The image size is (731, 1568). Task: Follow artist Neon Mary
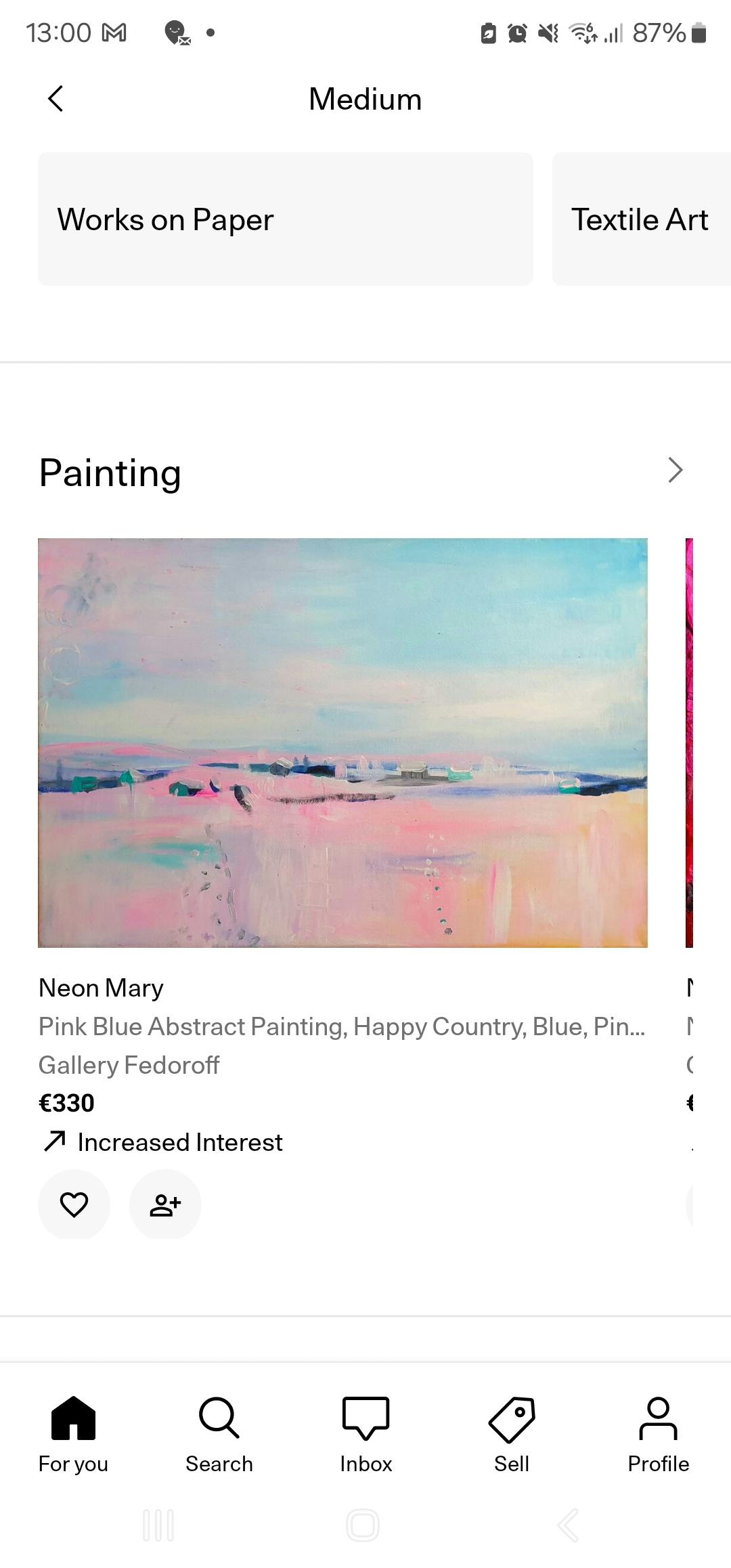(165, 1204)
